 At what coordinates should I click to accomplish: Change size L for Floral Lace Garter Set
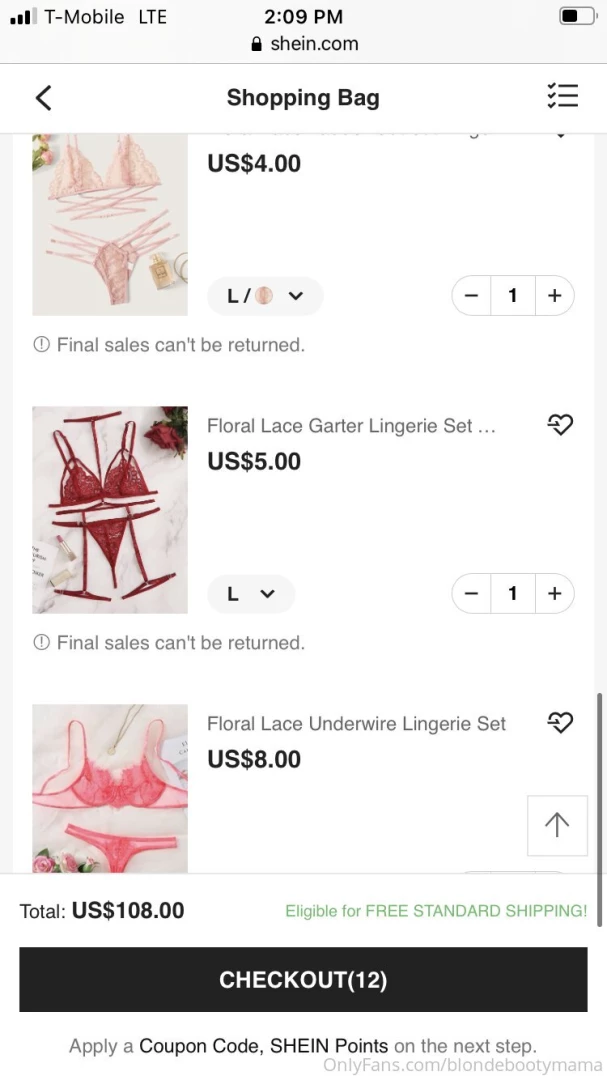point(251,594)
